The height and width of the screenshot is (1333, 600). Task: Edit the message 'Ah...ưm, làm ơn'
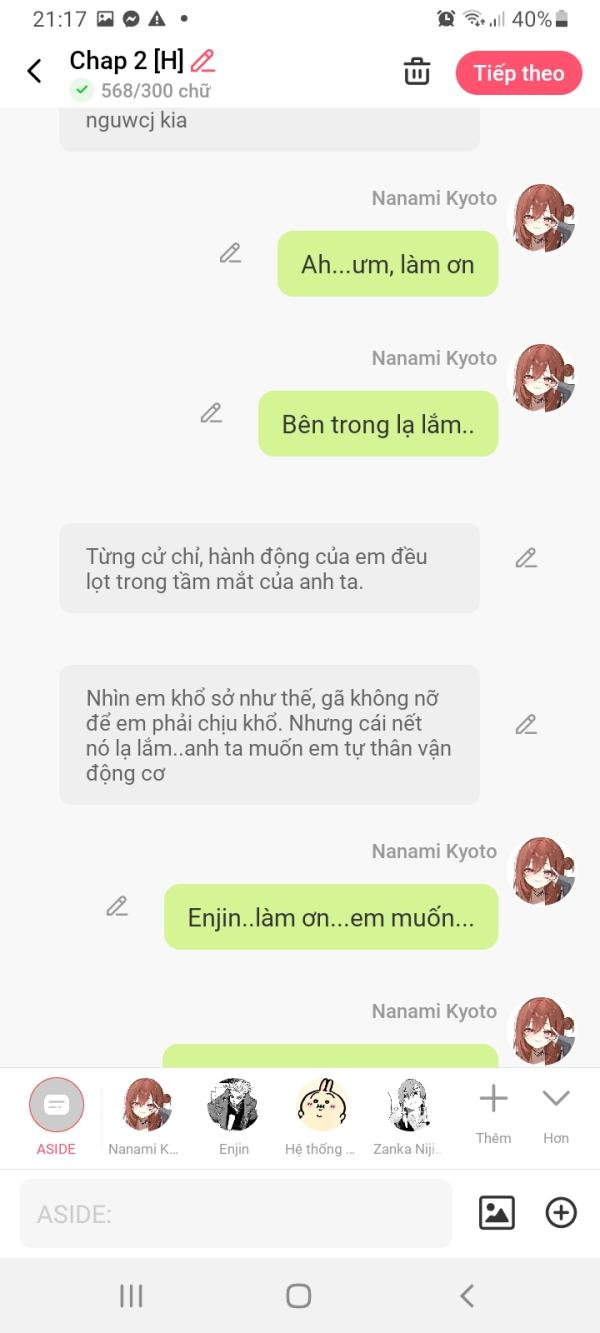point(231,254)
